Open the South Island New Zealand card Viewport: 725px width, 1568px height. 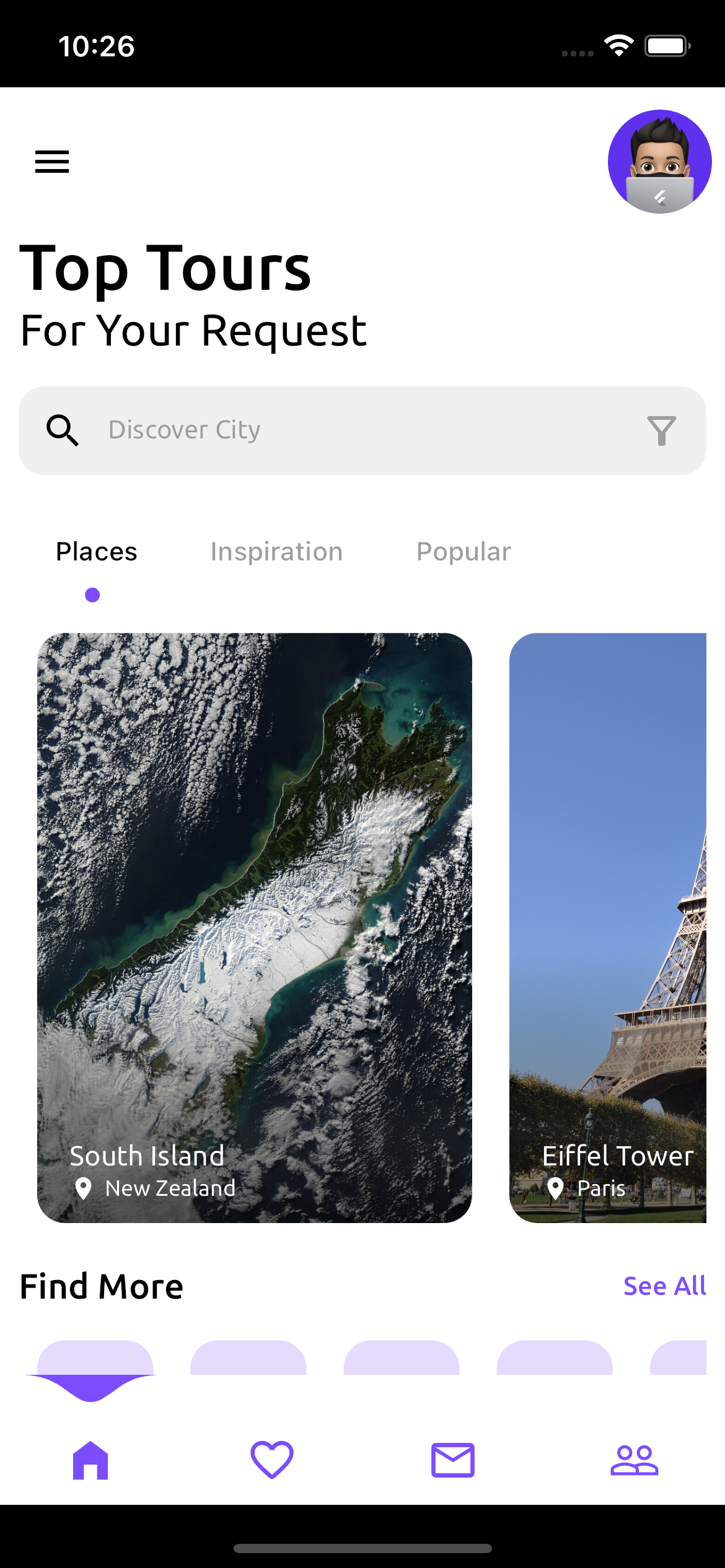coord(254,927)
